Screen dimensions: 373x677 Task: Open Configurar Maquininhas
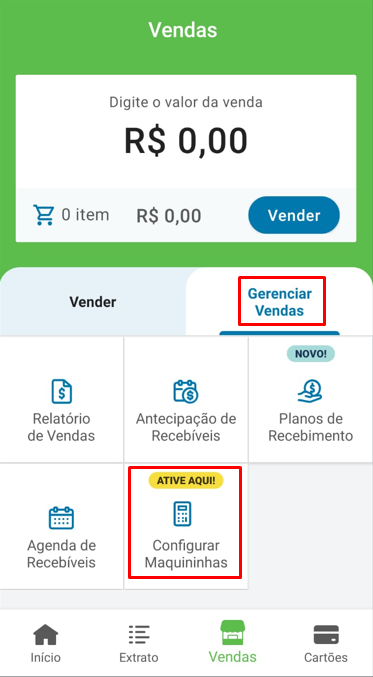pyautogui.click(x=186, y=526)
